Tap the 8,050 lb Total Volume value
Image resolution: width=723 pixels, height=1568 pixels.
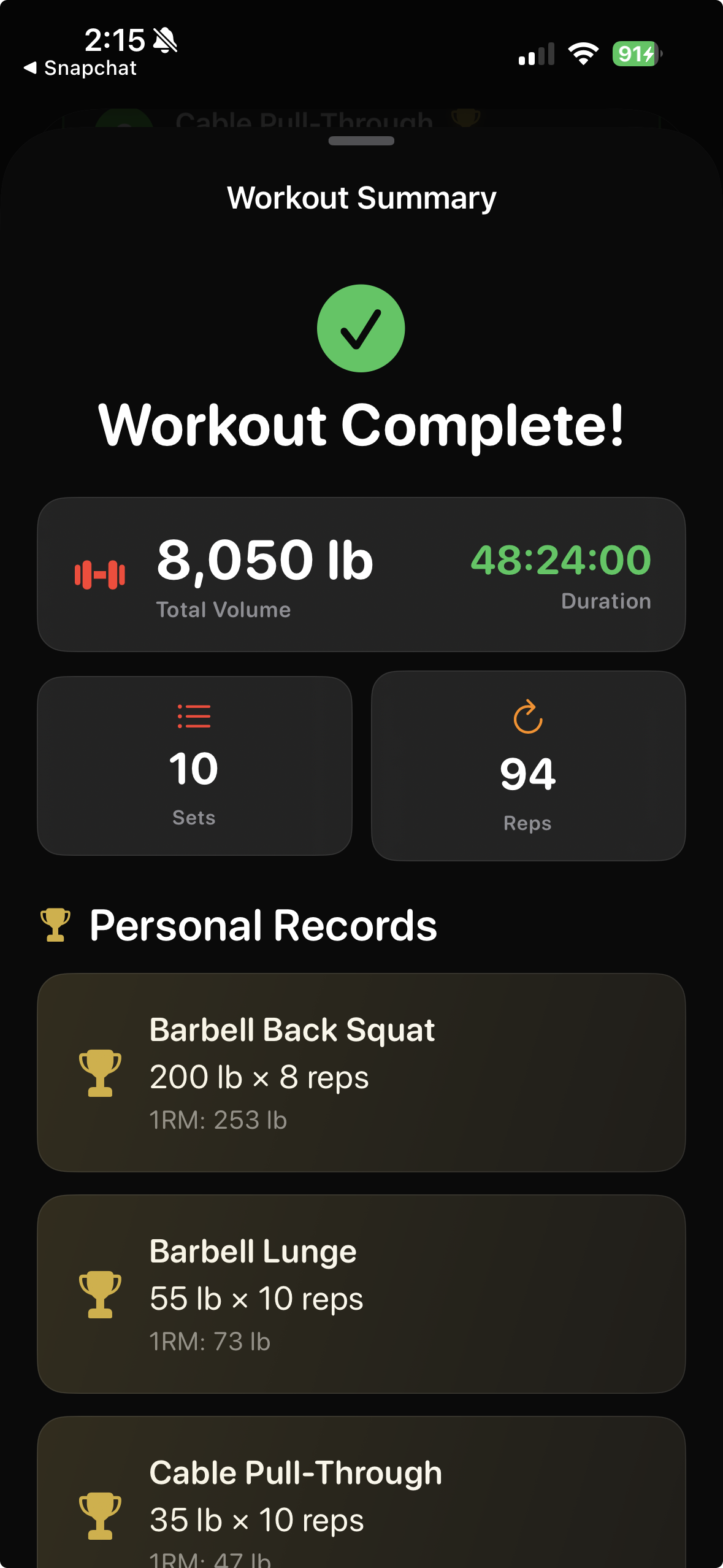point(264,559)
